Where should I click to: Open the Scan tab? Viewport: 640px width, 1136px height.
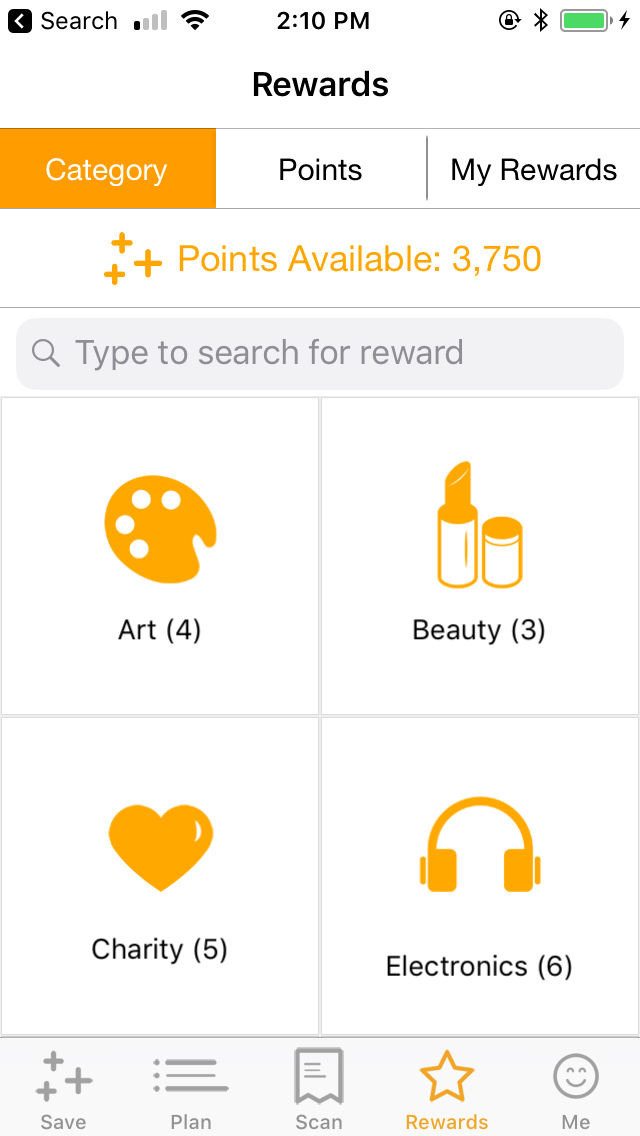pyautogui.click(x=319, y=1089)
